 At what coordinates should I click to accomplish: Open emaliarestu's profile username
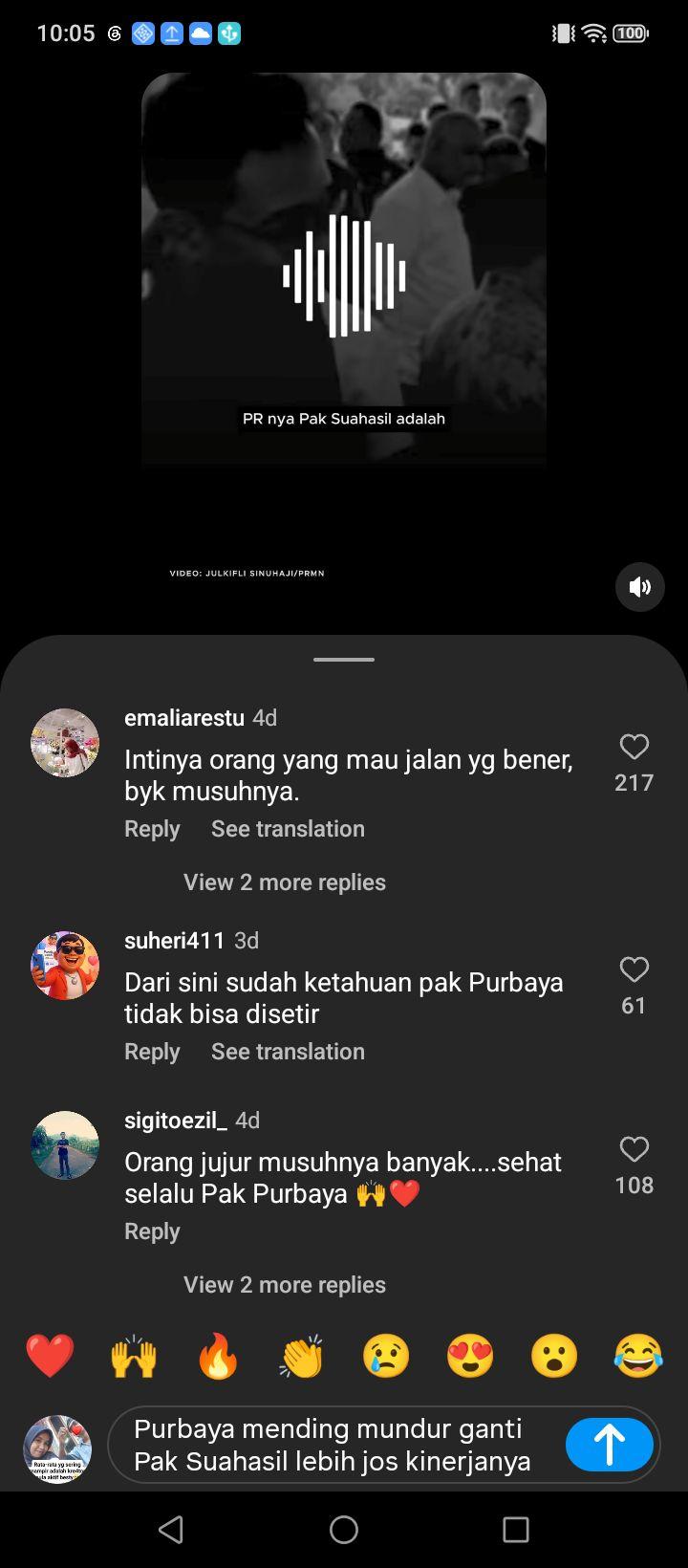coord(184,718)
